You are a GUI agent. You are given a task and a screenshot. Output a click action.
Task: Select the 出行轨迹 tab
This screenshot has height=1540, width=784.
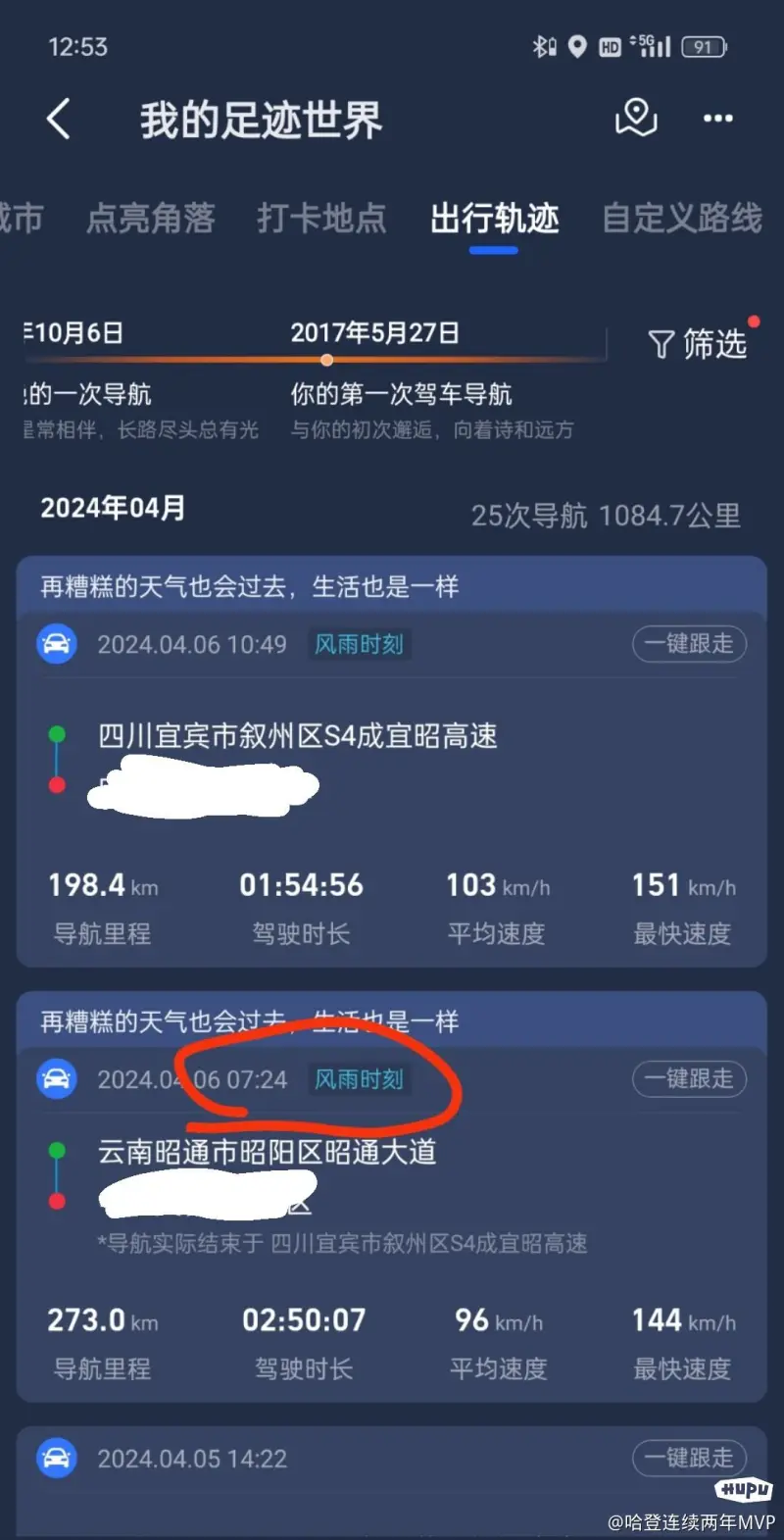(494, 218)
